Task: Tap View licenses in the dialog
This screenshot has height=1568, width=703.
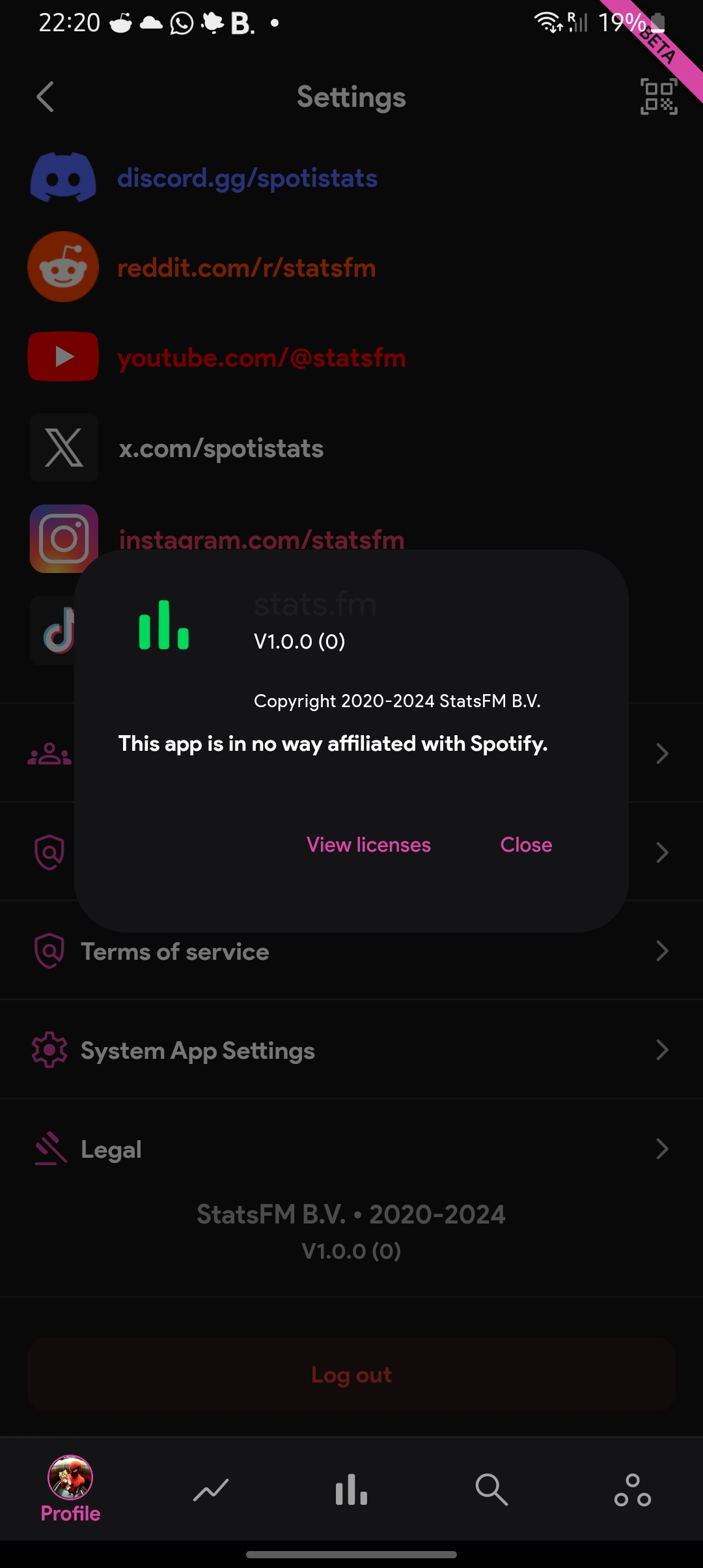Action: (368, 845)
